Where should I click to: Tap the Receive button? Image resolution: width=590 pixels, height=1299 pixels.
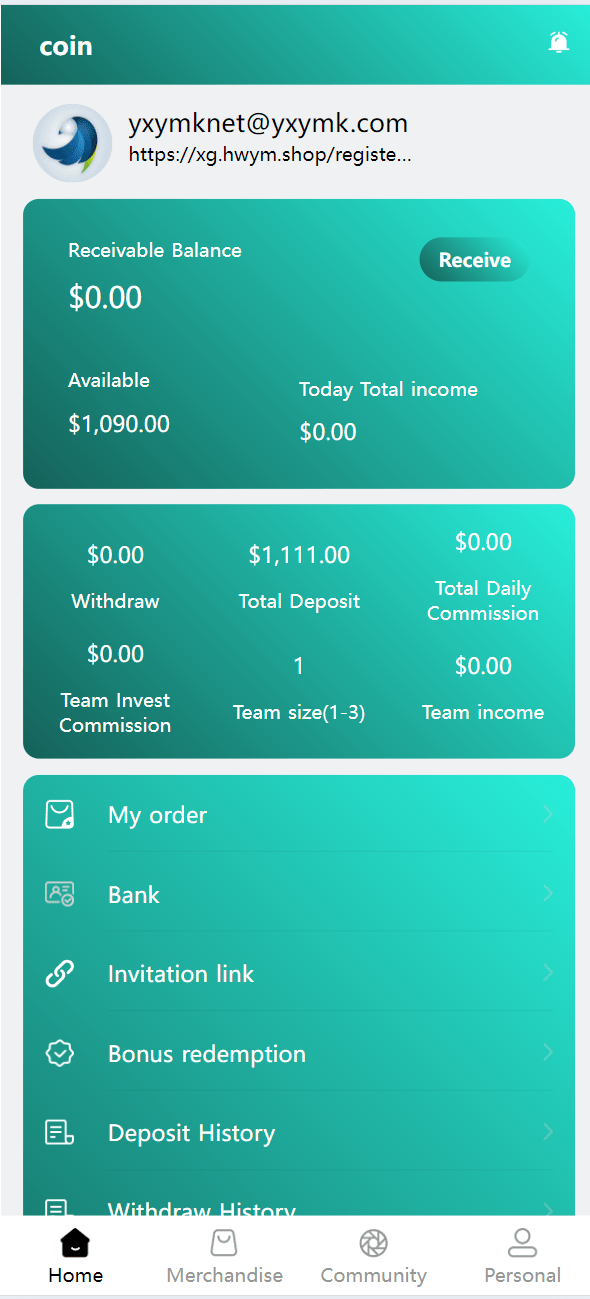(474, 260)
